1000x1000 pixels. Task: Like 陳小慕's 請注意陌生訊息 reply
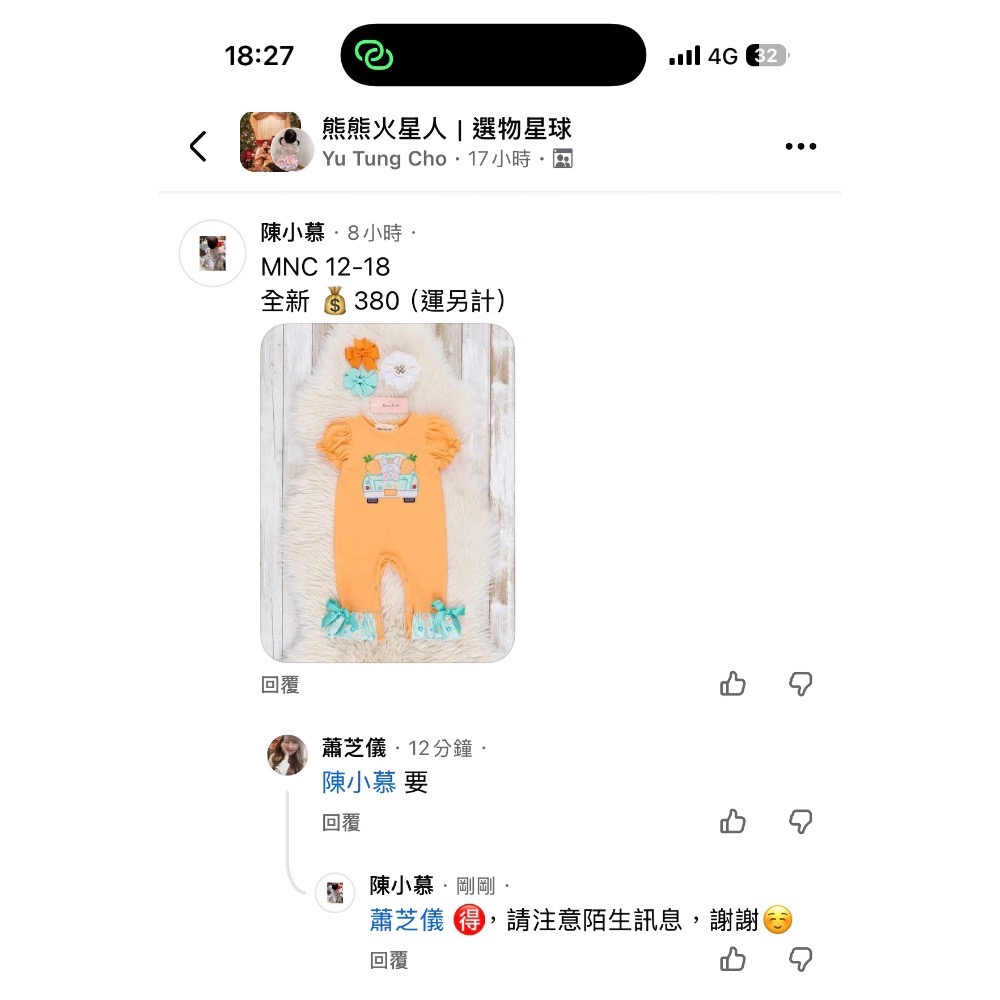tap(733, 960)
